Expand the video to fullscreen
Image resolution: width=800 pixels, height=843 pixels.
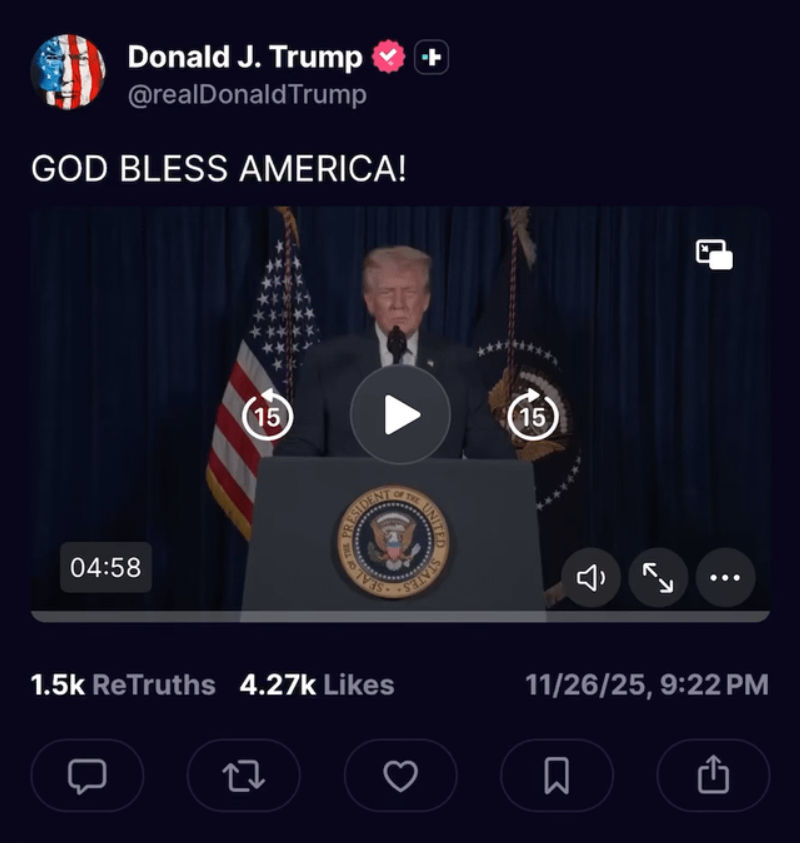tap(658, 578)
